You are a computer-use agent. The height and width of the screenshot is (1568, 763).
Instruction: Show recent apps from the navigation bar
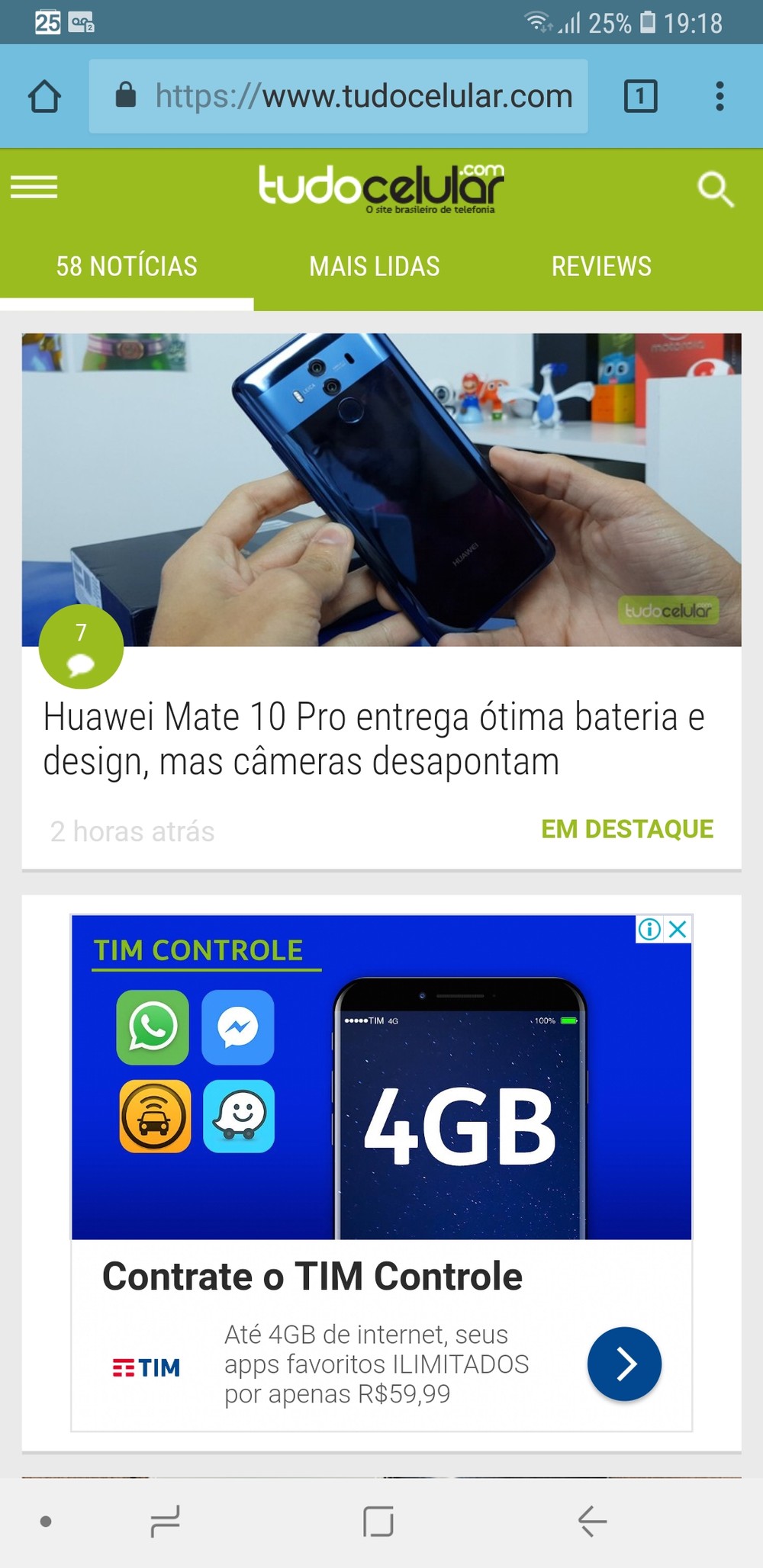[x=166, y=1521]
